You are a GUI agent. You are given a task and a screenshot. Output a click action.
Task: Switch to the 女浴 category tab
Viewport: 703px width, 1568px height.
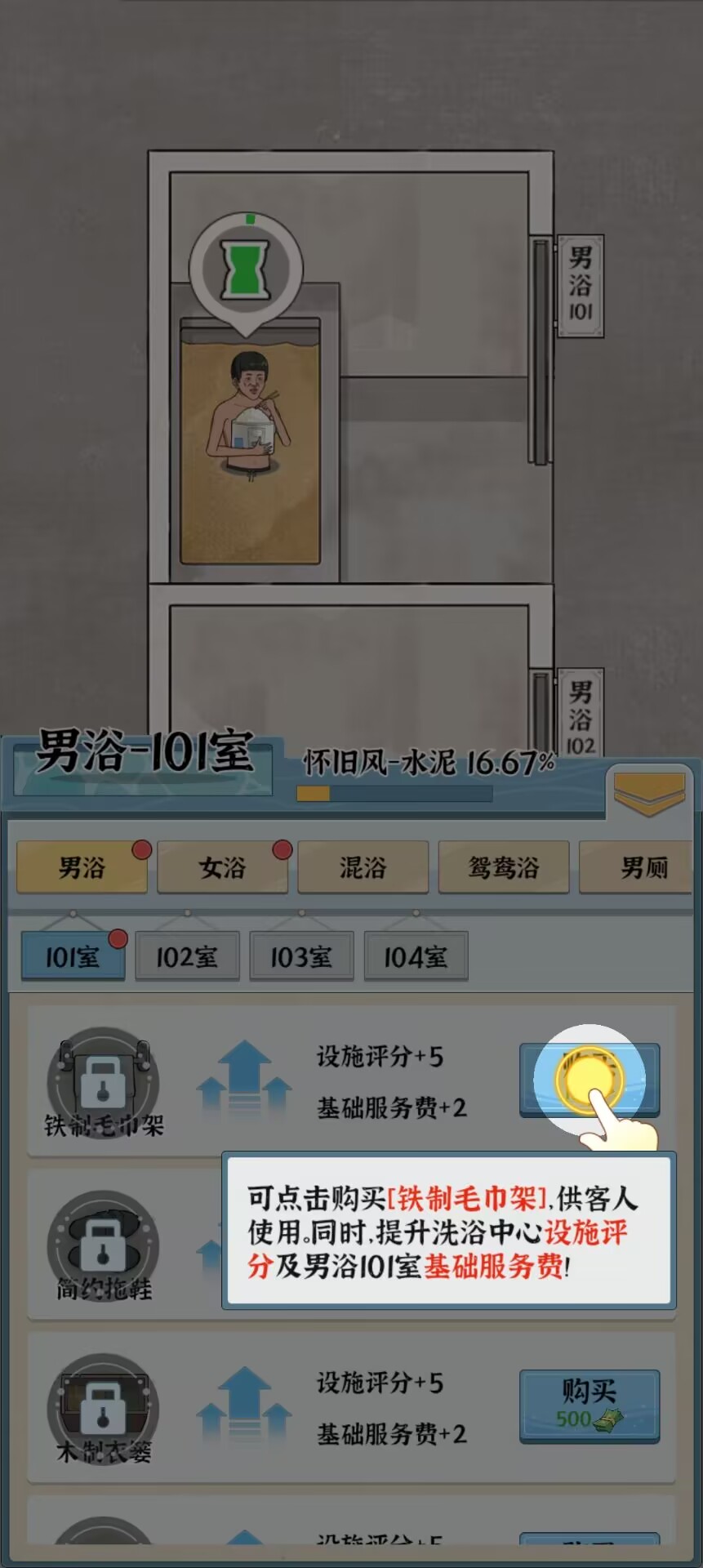tap(222, 867)
